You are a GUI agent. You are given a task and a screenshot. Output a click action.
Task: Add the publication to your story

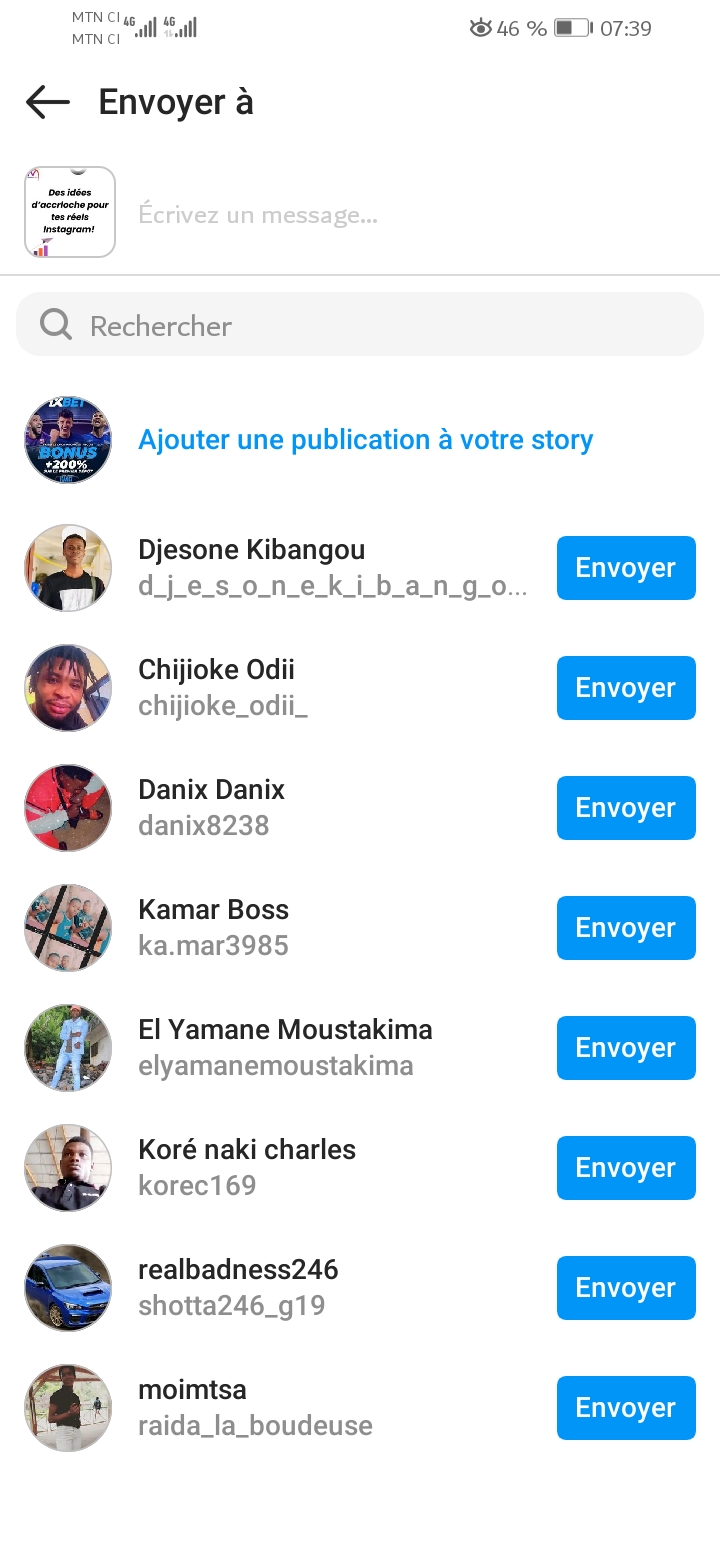click(365, 440)
